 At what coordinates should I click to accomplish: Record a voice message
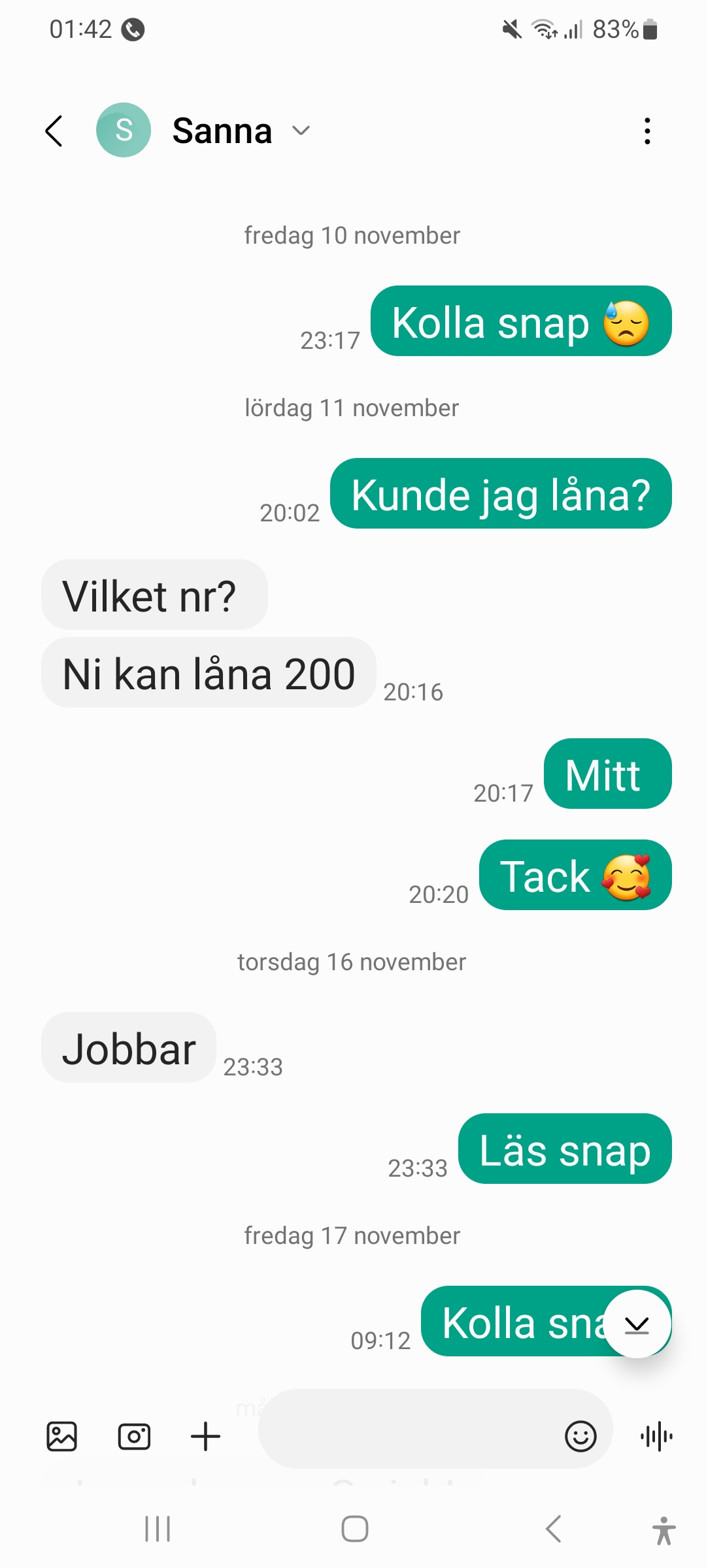point(657,1437)
